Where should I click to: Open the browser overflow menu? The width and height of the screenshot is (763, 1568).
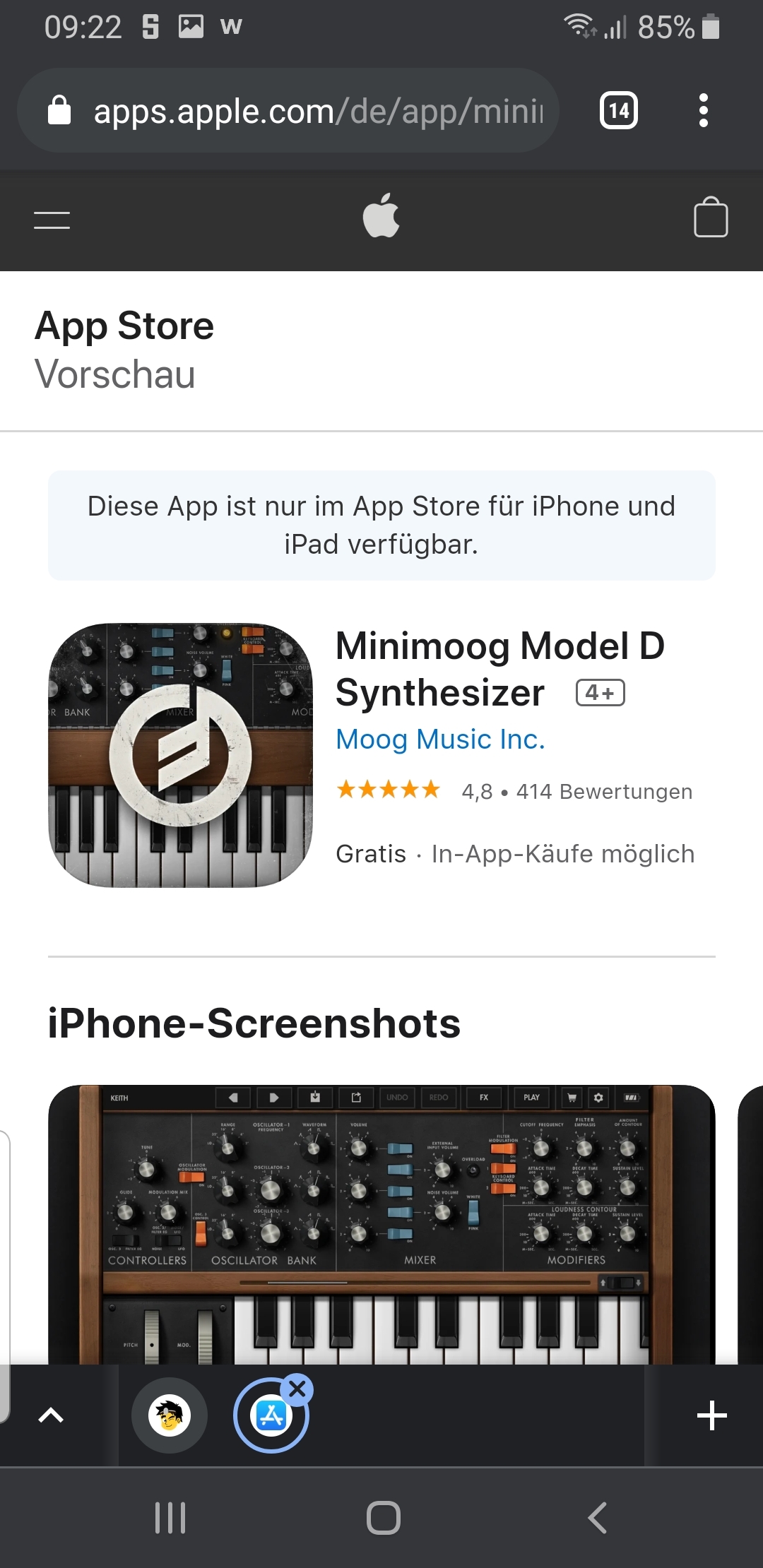(x=703, y=111)
